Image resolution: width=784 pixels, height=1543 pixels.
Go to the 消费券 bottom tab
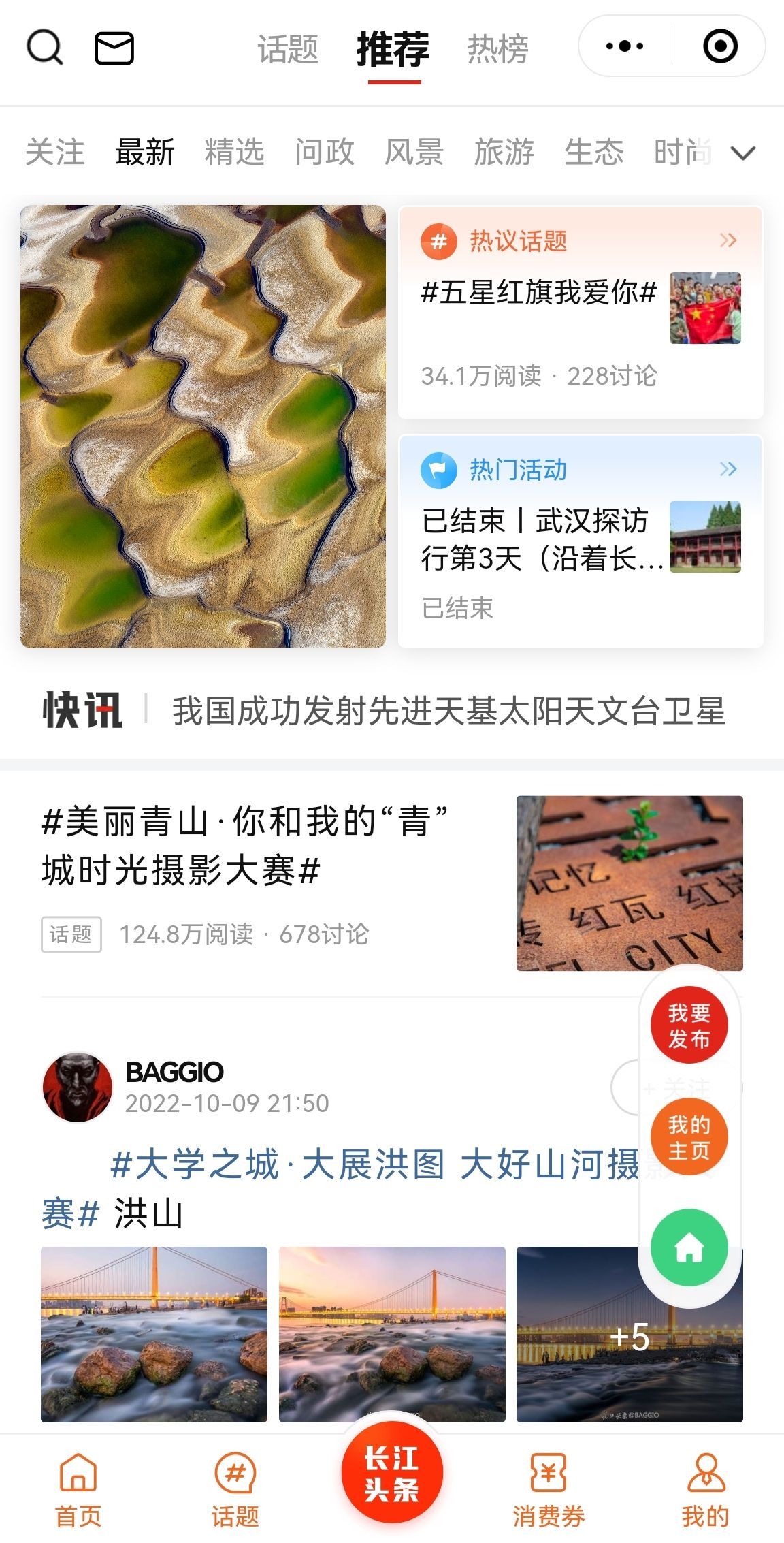pos(549,1490)
